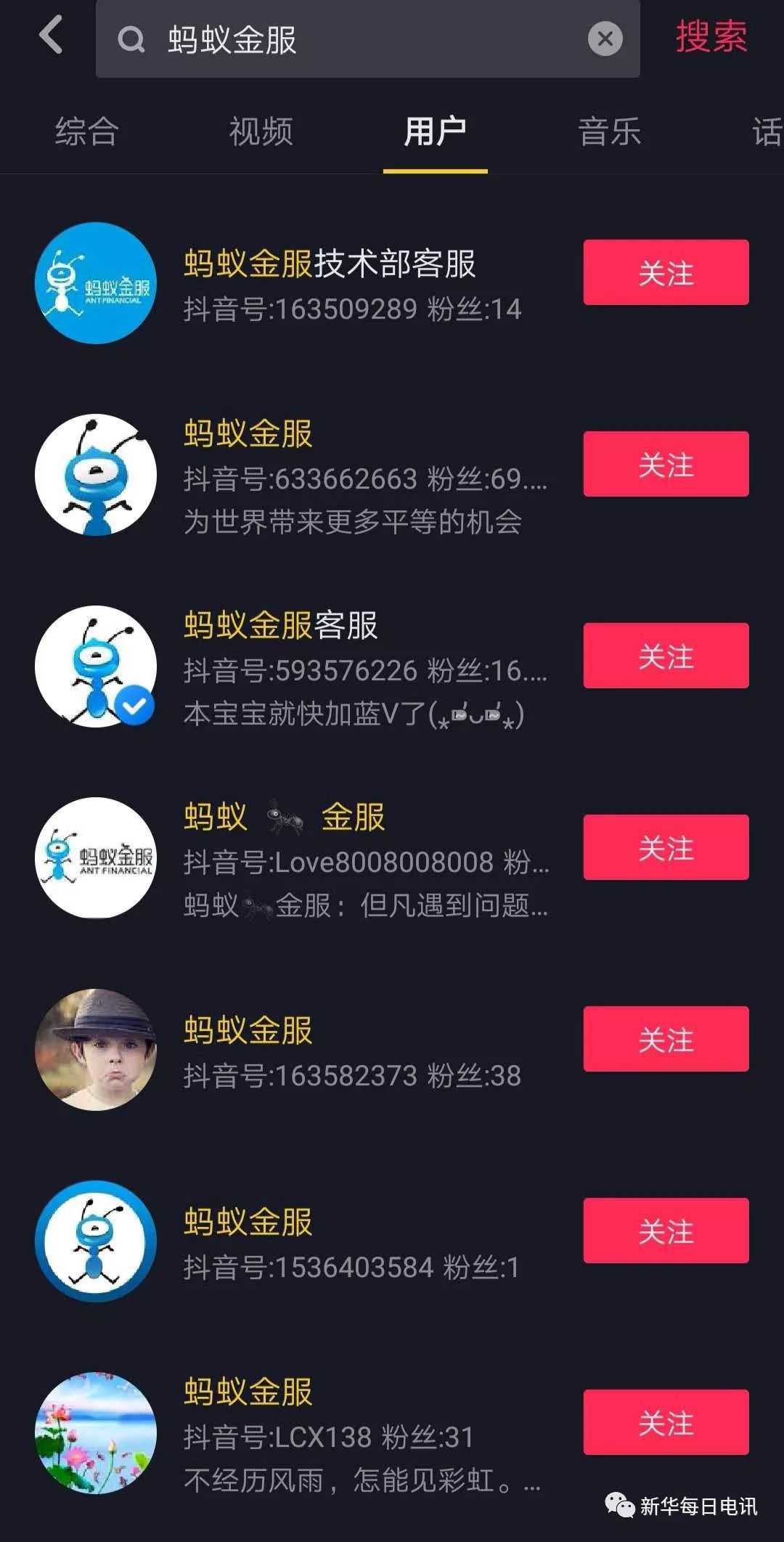784x1542 pixels.
Task: Open the profile of 蚂蚁金服技术部客服
Action: click(329, 264)
